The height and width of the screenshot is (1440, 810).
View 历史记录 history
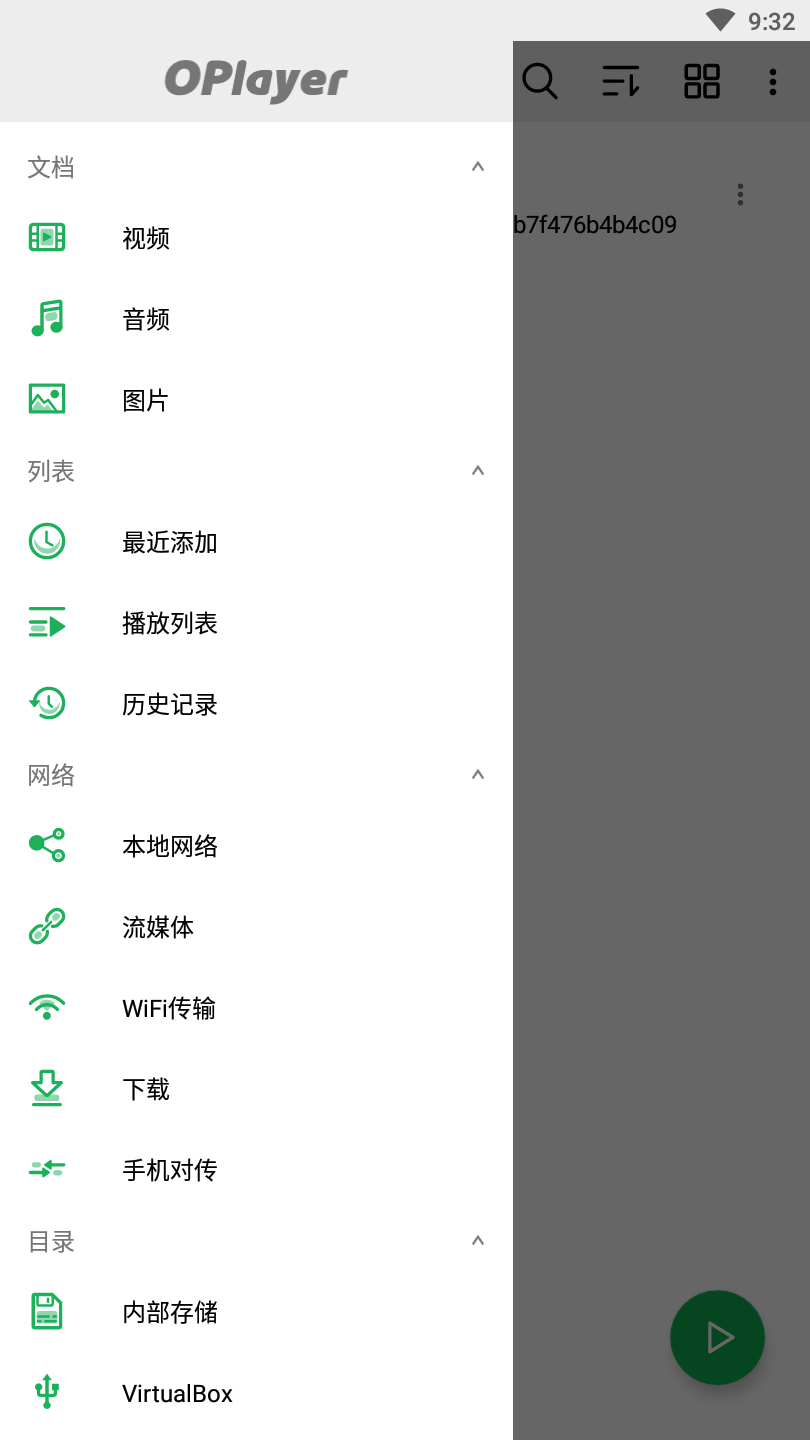[256, 704]
